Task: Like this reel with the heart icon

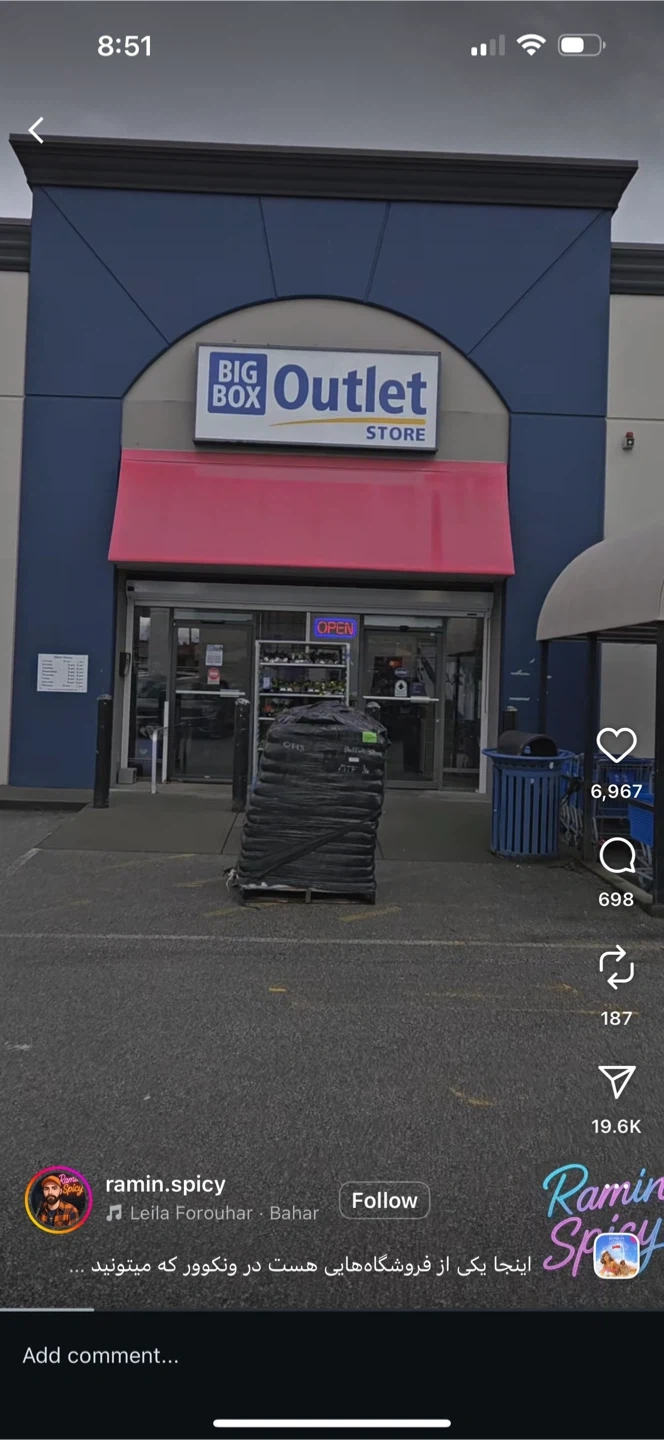Action: [x=616, y=745]
